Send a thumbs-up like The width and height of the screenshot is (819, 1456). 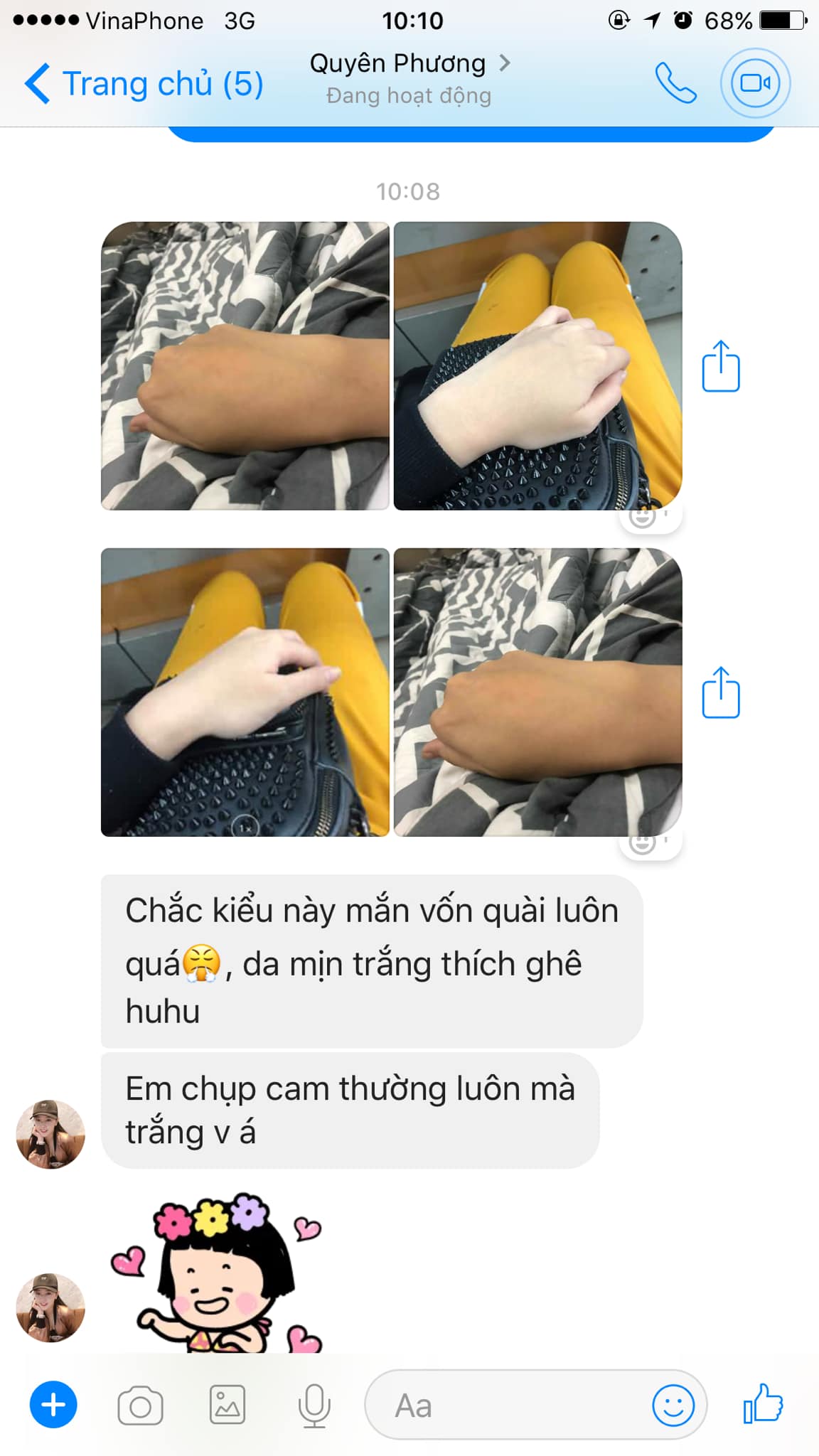763,1403
